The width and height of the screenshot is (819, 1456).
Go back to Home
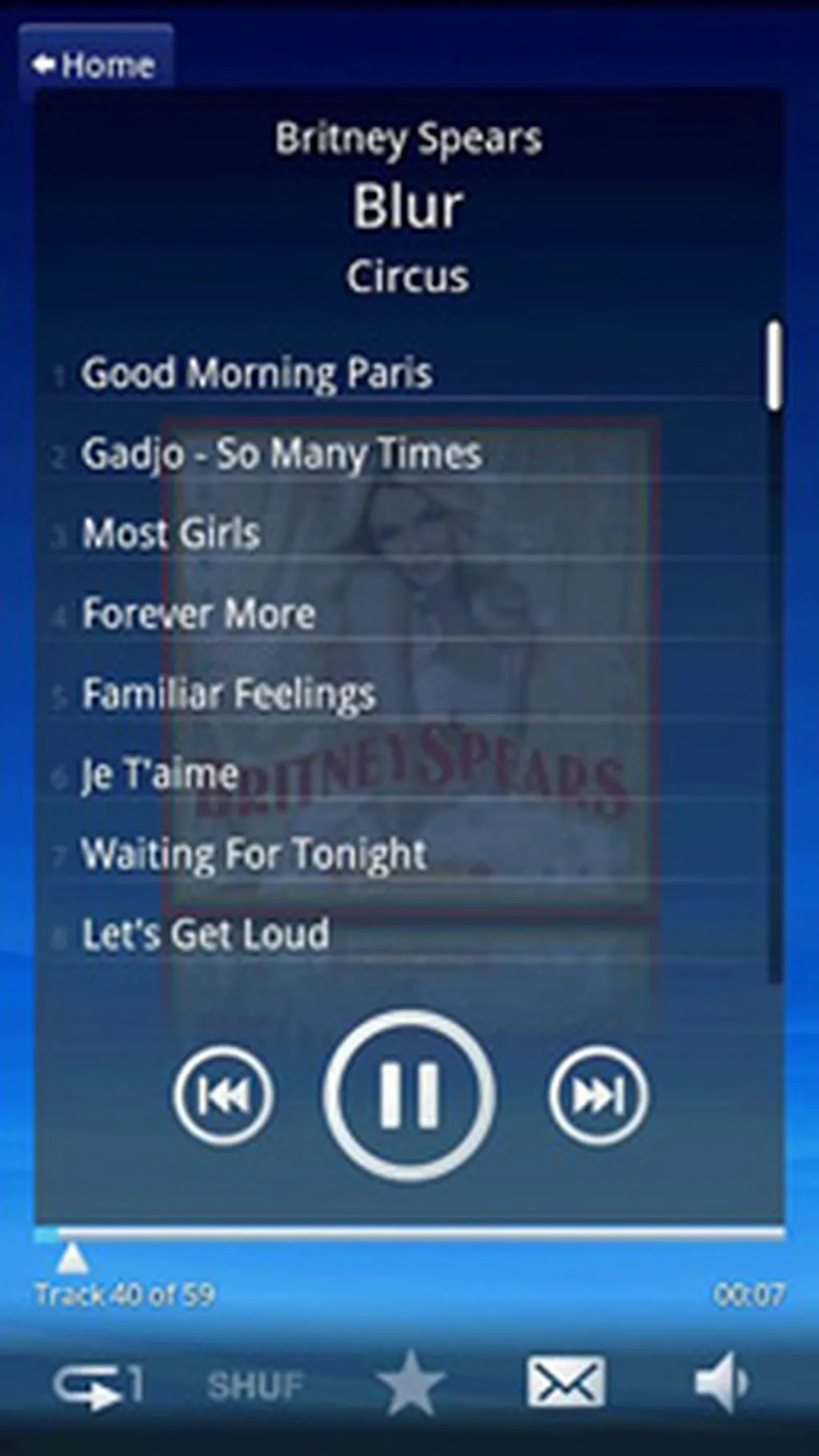pos(94,65)
